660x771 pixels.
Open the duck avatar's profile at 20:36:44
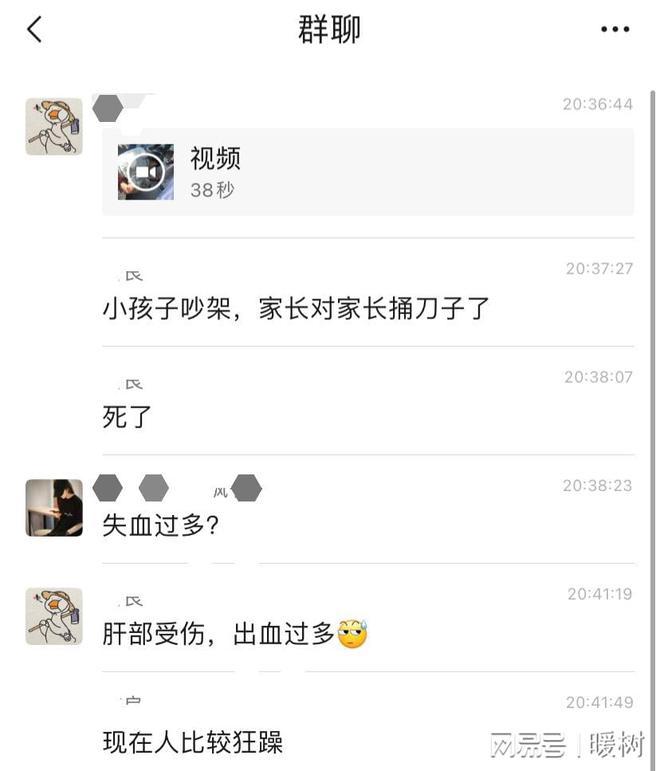point(54,127)
